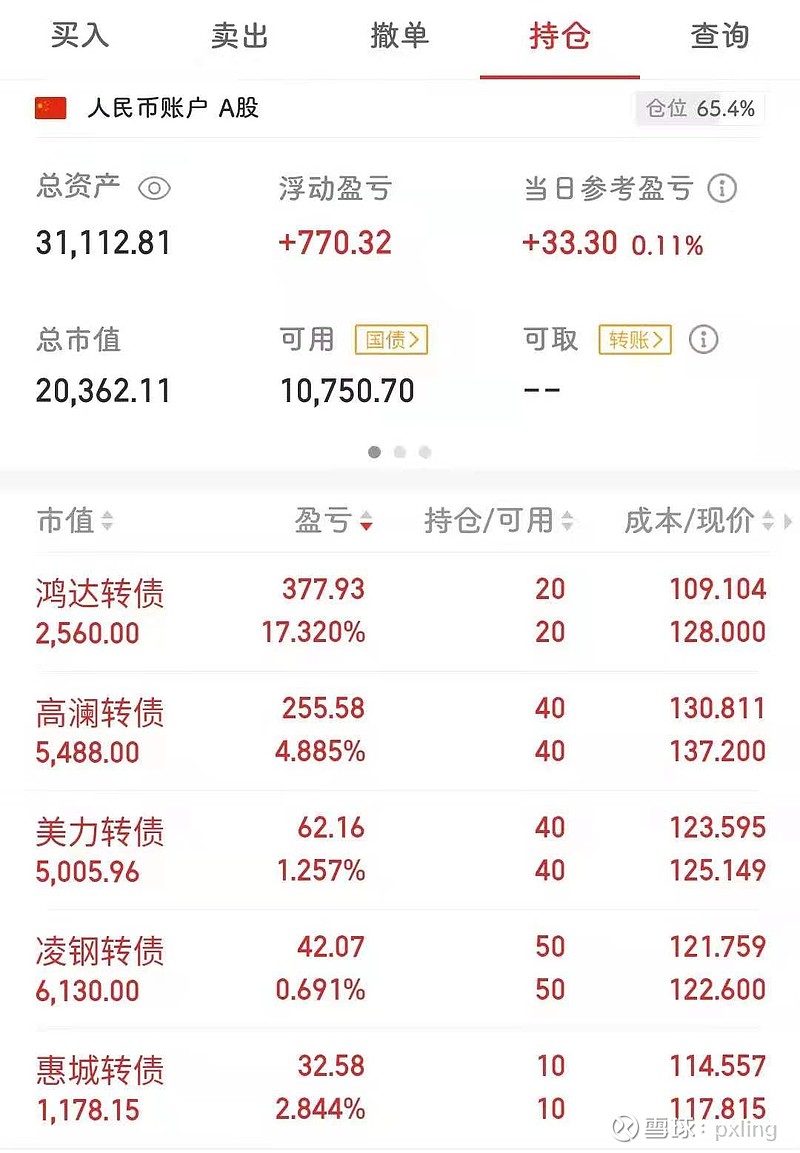View info icon next to 转账

[704, 340]
